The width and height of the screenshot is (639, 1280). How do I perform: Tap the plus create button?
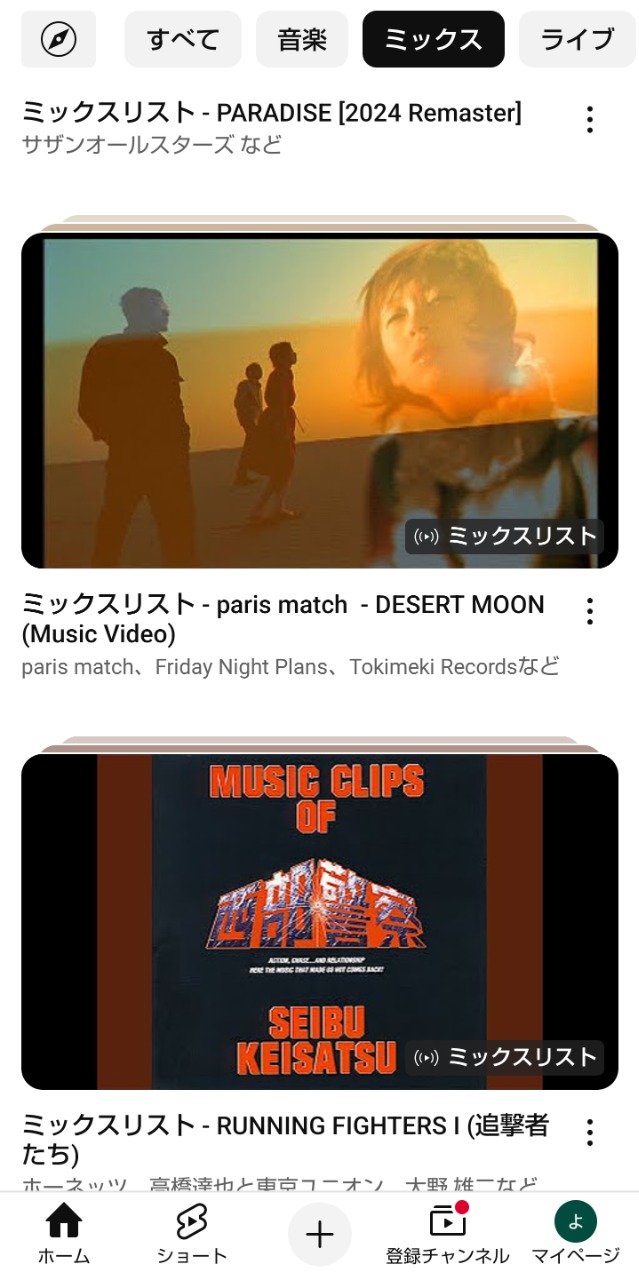click(x=319, y=1235)
